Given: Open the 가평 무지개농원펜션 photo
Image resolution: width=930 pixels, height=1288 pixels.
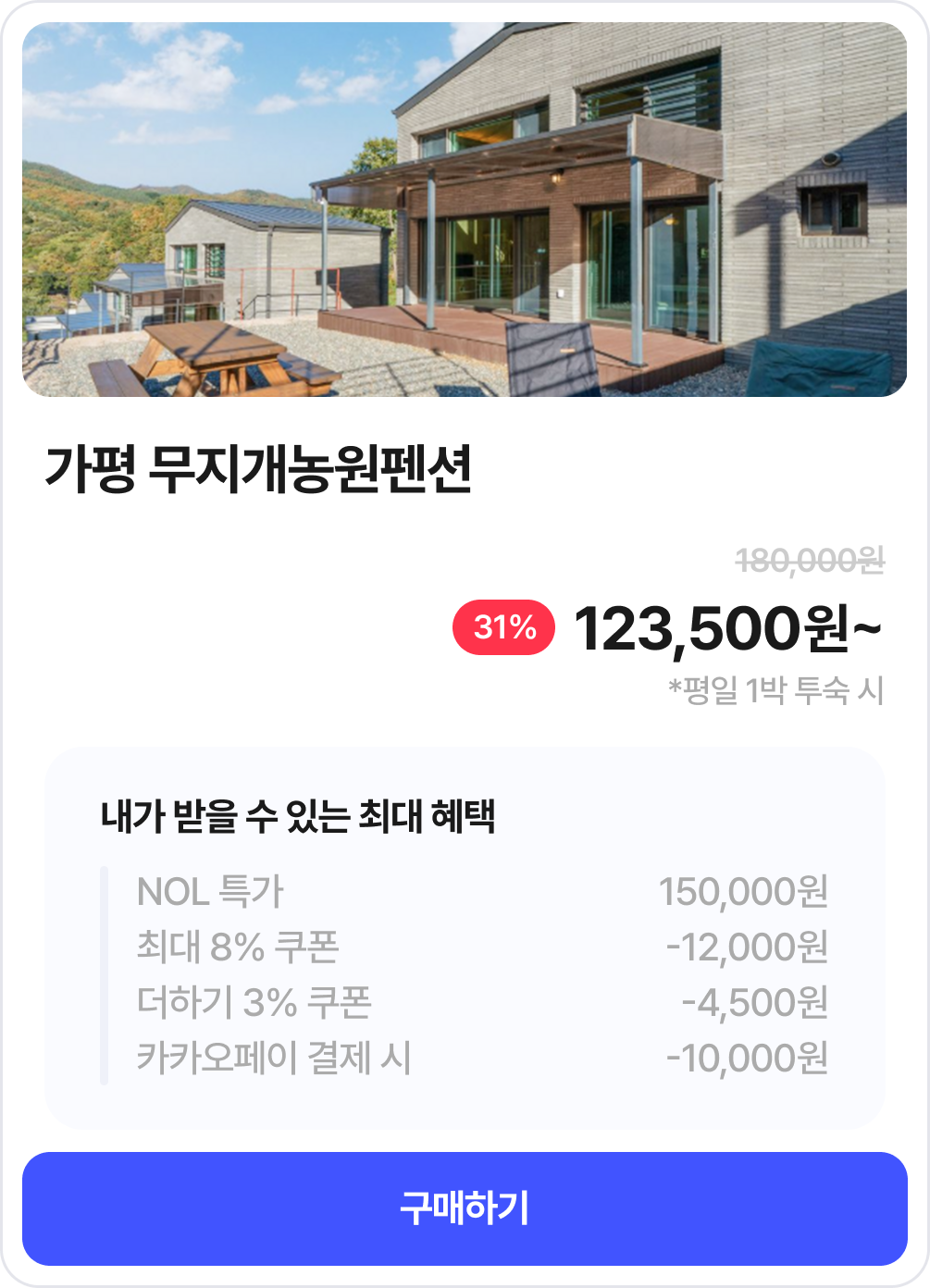Looking at the screenshot, I should tap(465, 210).
